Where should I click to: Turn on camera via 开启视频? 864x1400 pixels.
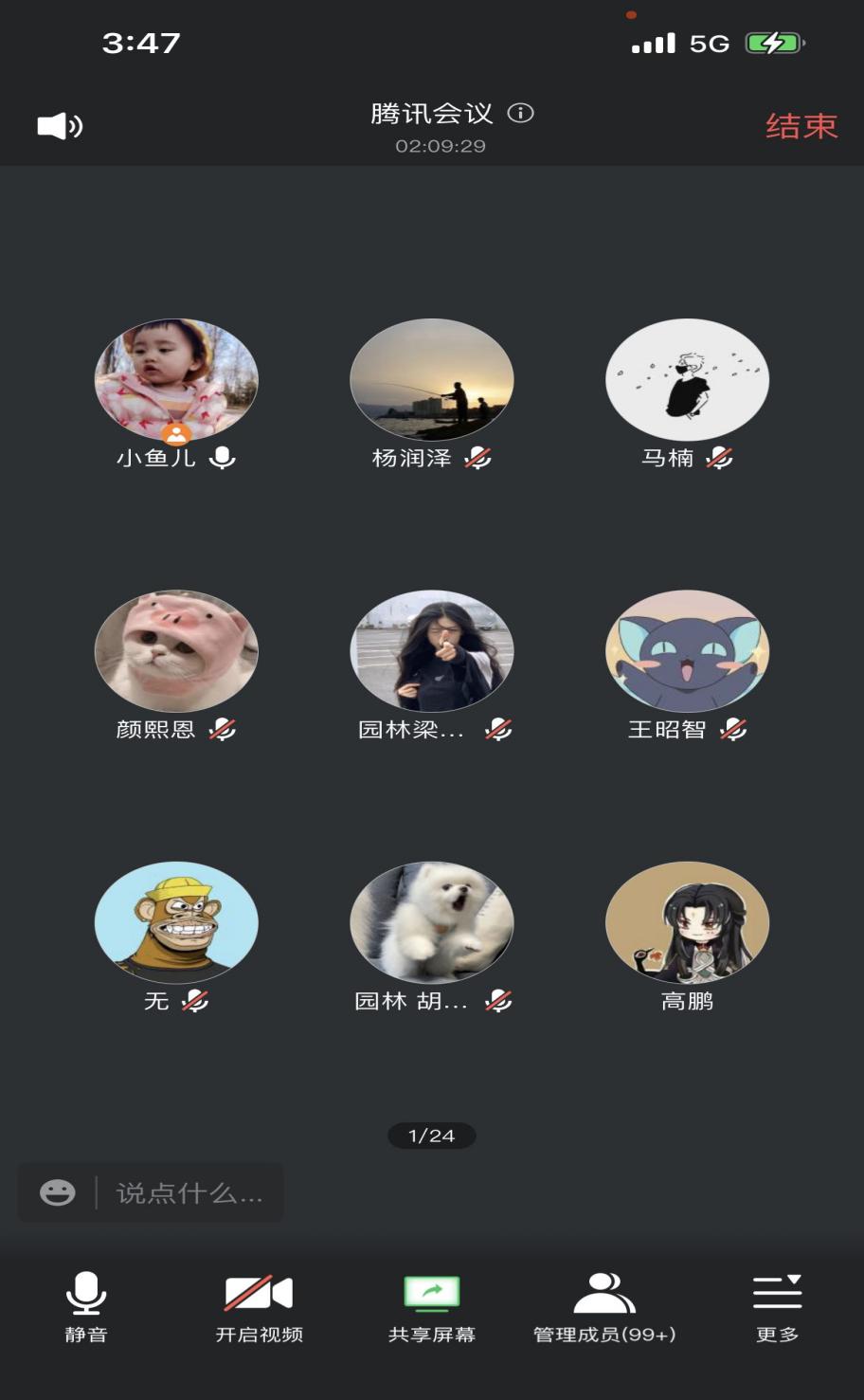coord(259,1306)
